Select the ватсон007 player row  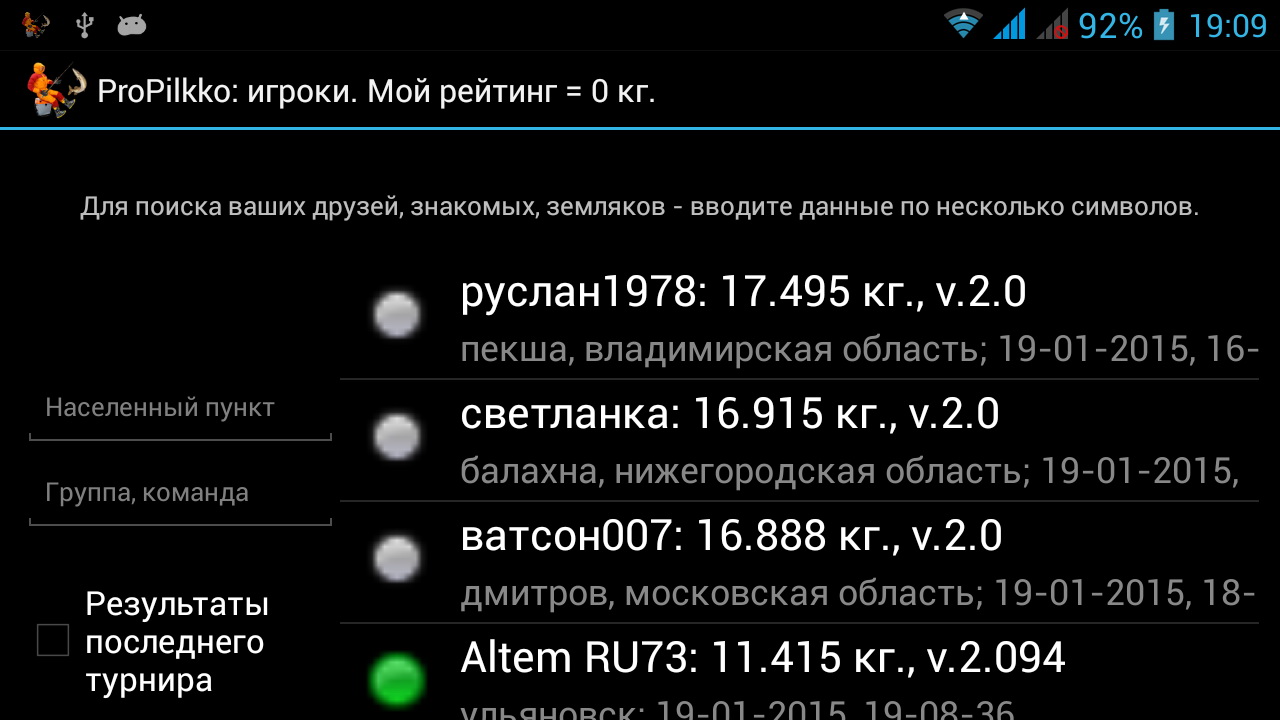pos(800,562)
